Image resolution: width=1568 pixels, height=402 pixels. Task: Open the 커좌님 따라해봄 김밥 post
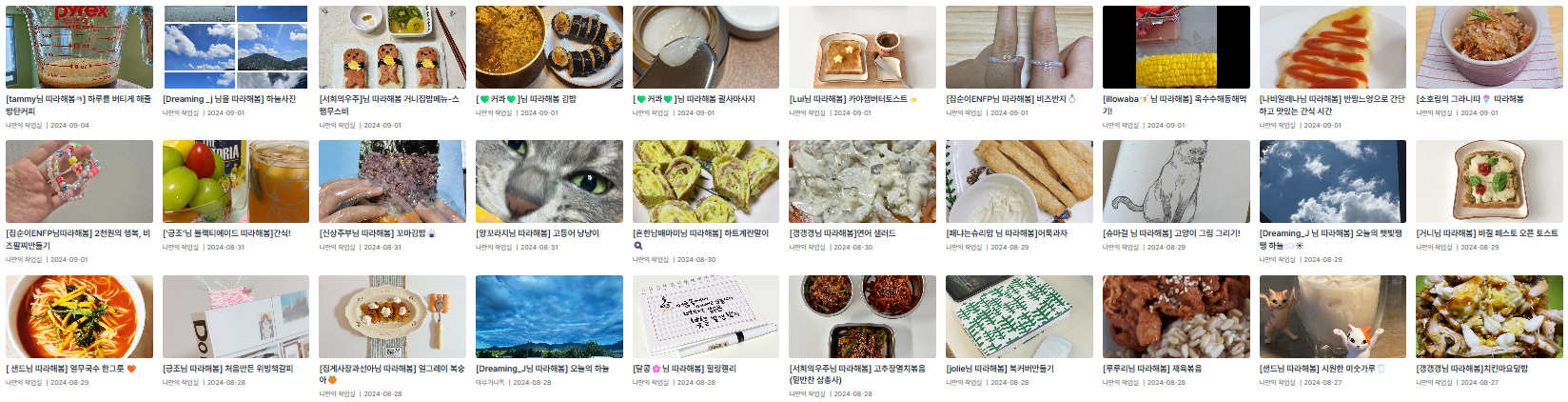(x=549, y=48)
